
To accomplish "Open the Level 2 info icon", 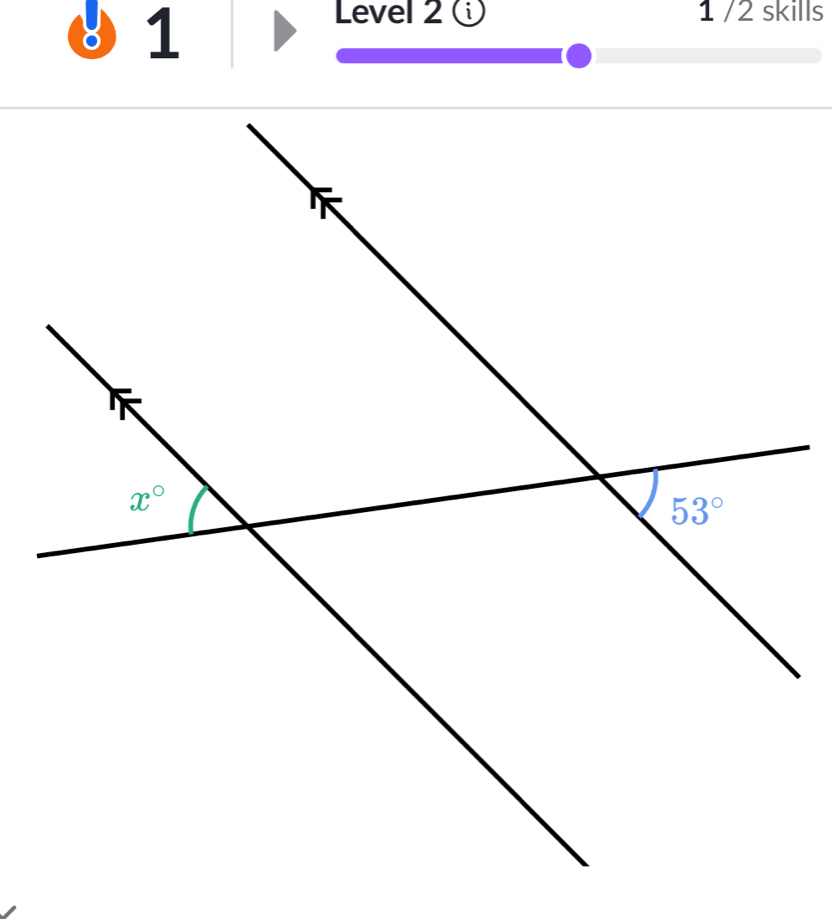I will pos(462,14).
